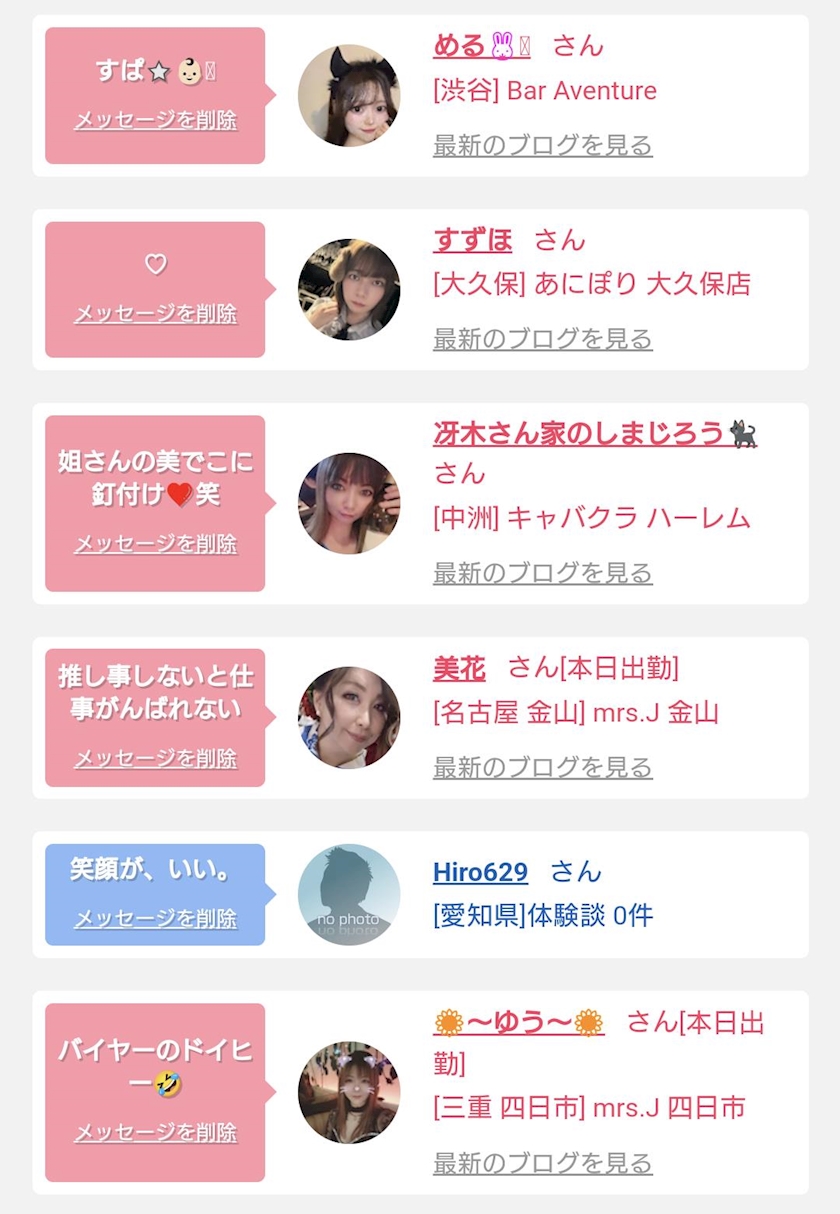Open める's profile name link
840x1214 pixels.
tap(481, 45)
